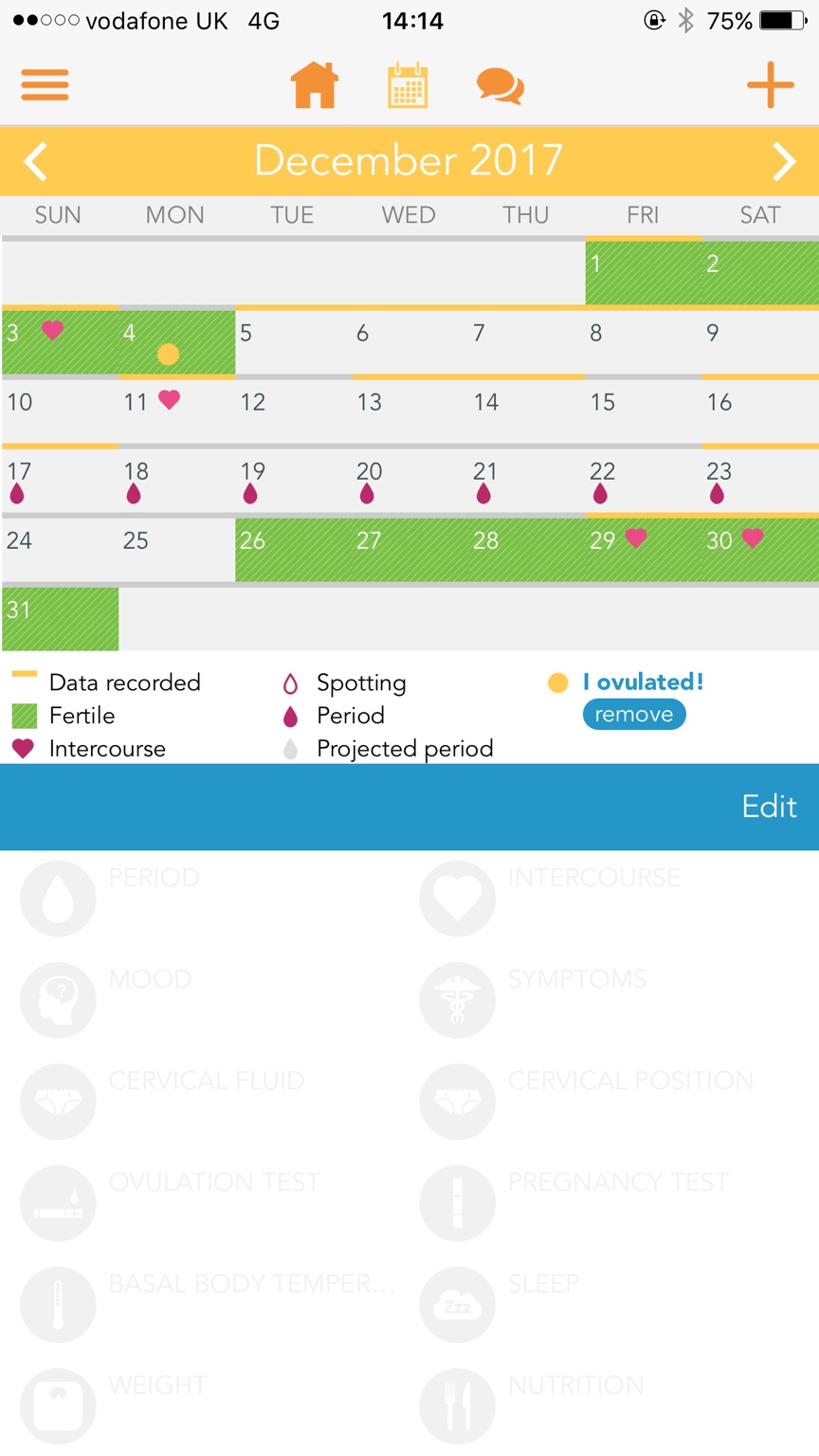The height and width of the screenshot is (1456, 819).
Task: Tap Edit on the blue bar
Action: coord(769,807)
